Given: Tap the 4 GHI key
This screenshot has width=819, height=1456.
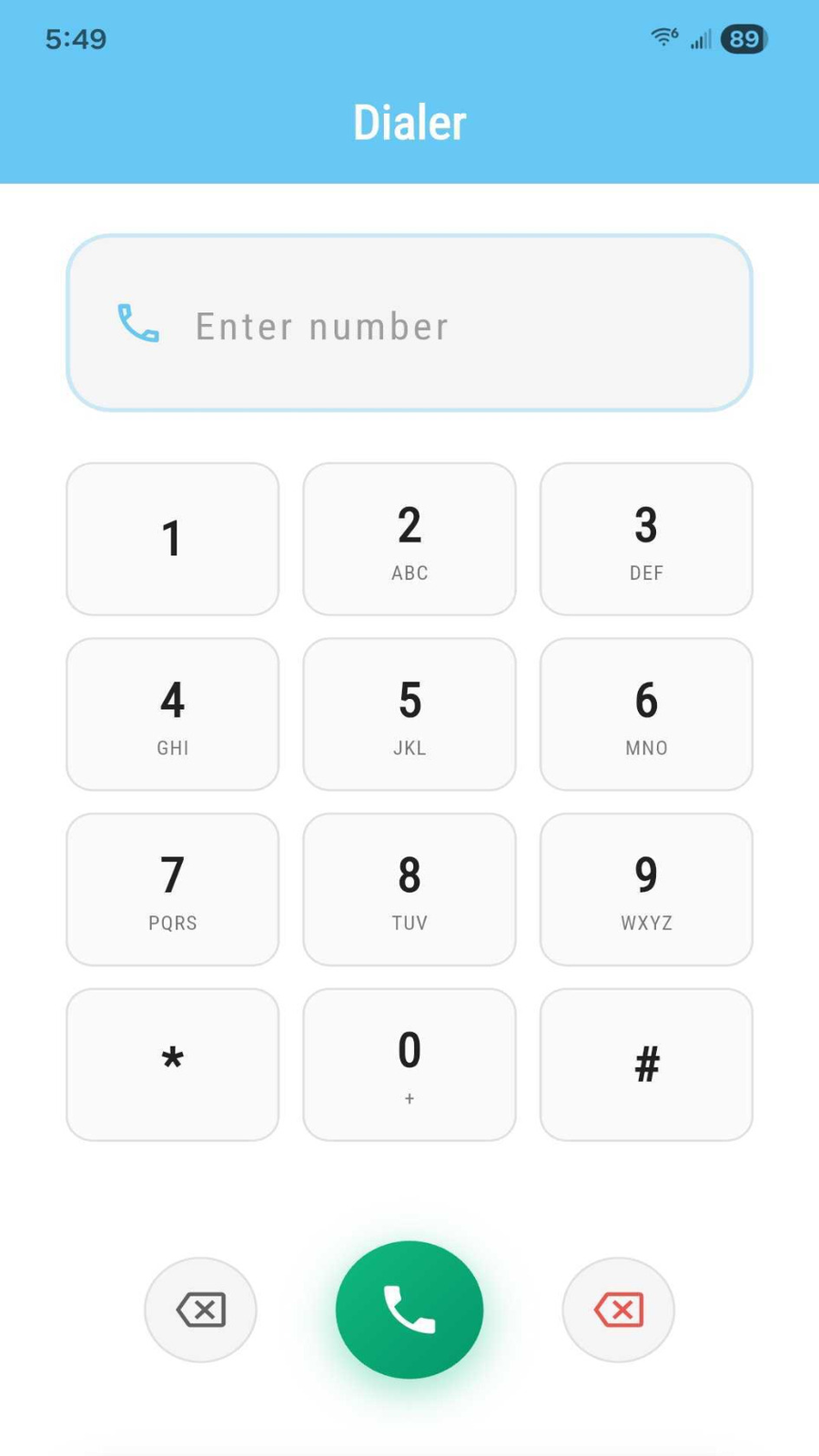Looking at the screenshot, I should coord(173,714).
